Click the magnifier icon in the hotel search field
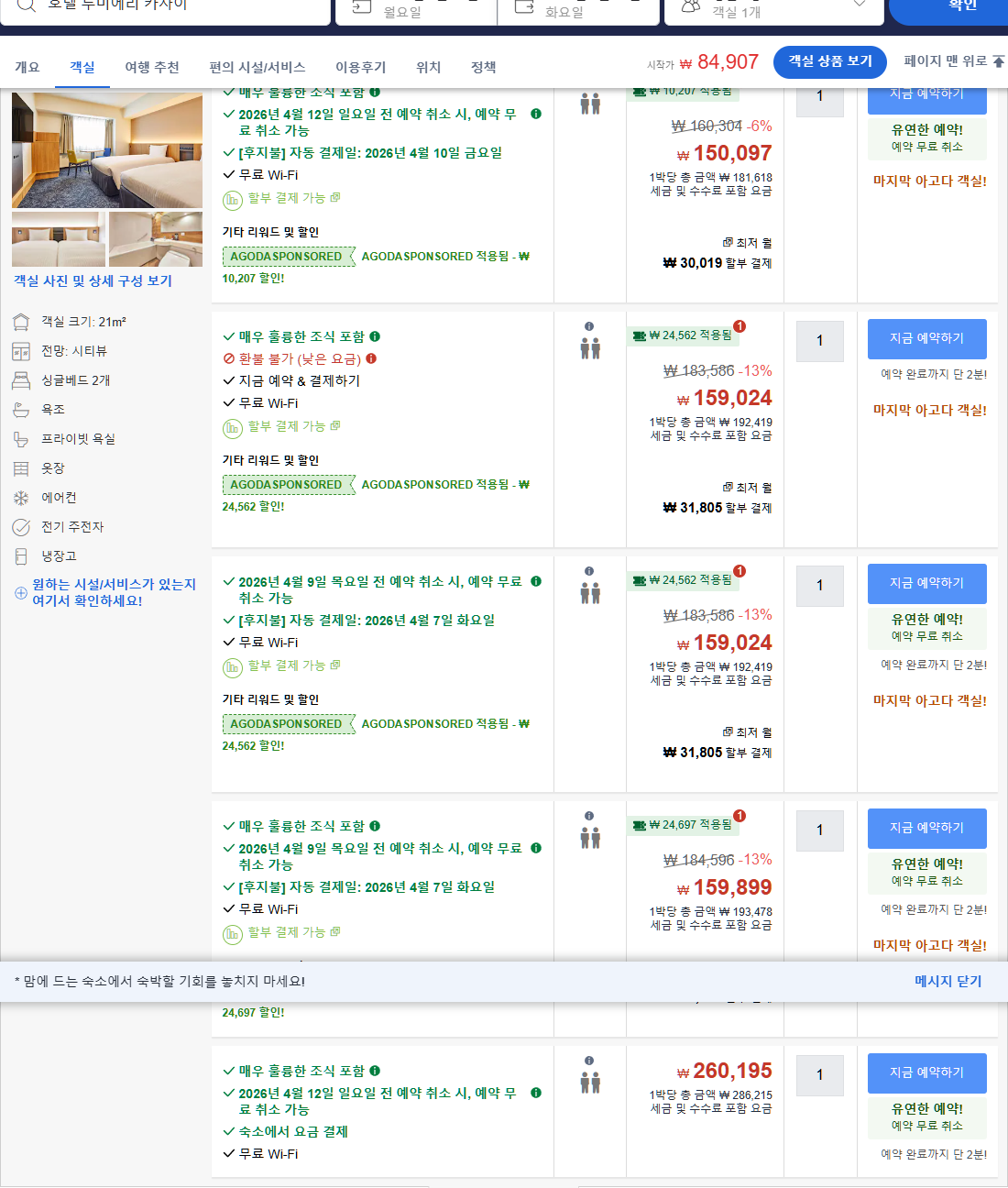The width and height of the screenshot is (1008, 1188). [25, 5]
